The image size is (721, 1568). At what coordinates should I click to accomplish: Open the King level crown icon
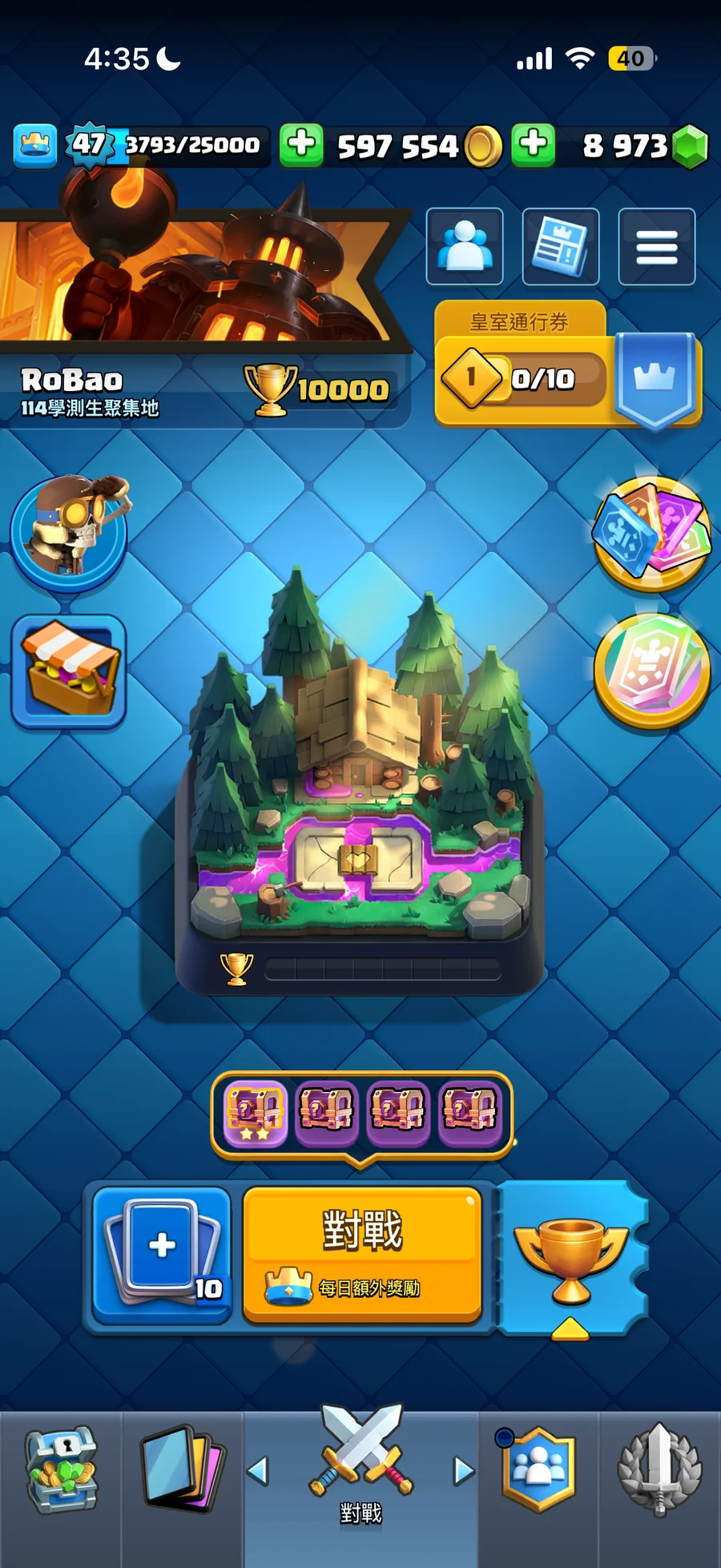(x=35, y=146)
